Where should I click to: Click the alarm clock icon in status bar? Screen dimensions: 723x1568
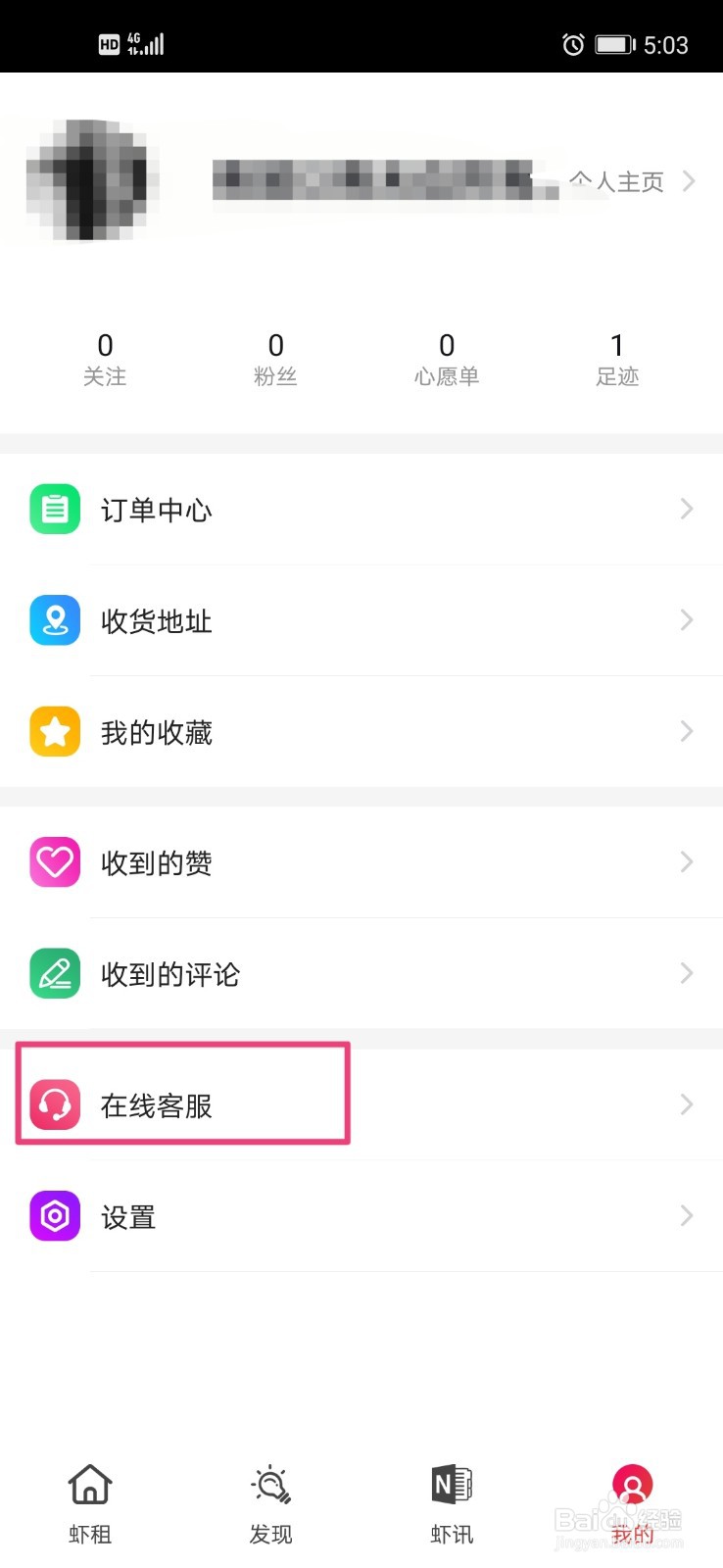[573, 44]
